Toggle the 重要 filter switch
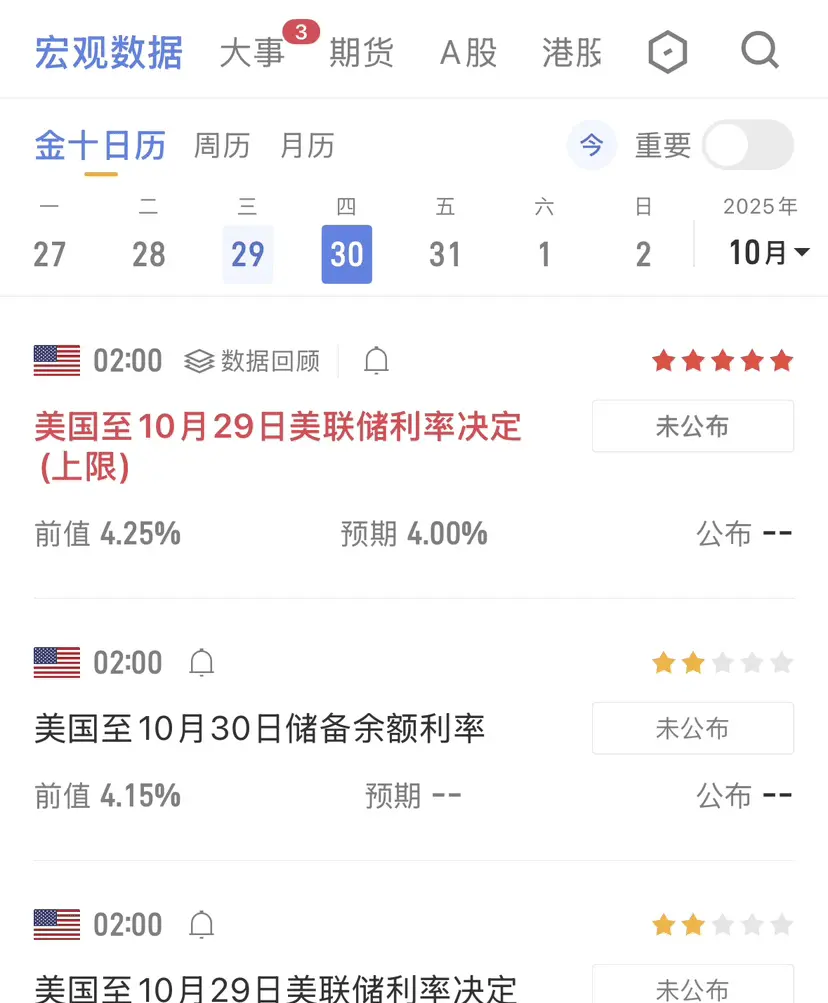828x1003 pixels. pyautogui.click(x=747, y=146)
